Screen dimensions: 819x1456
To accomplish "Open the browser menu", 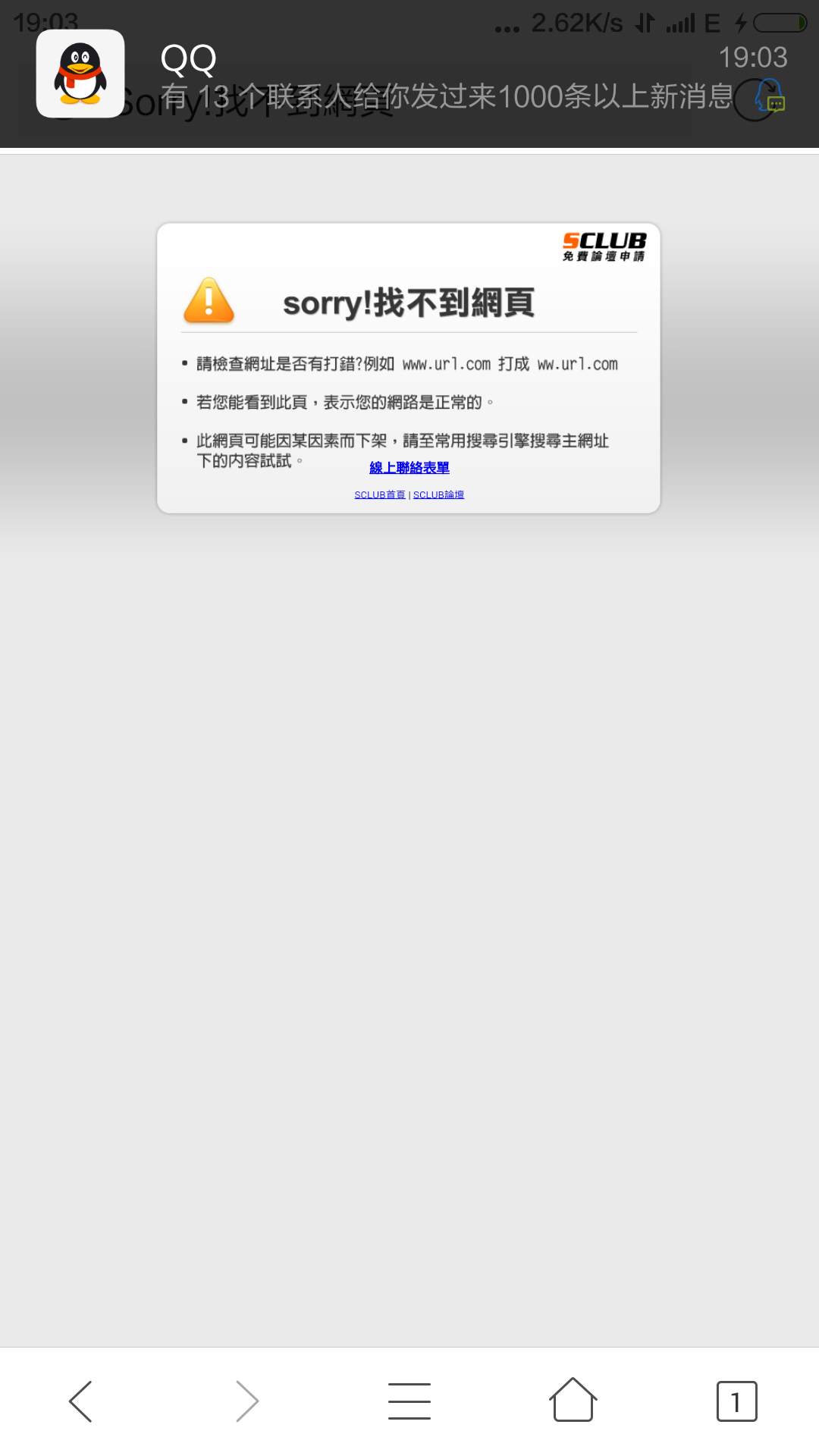I will click(409, 1401).
